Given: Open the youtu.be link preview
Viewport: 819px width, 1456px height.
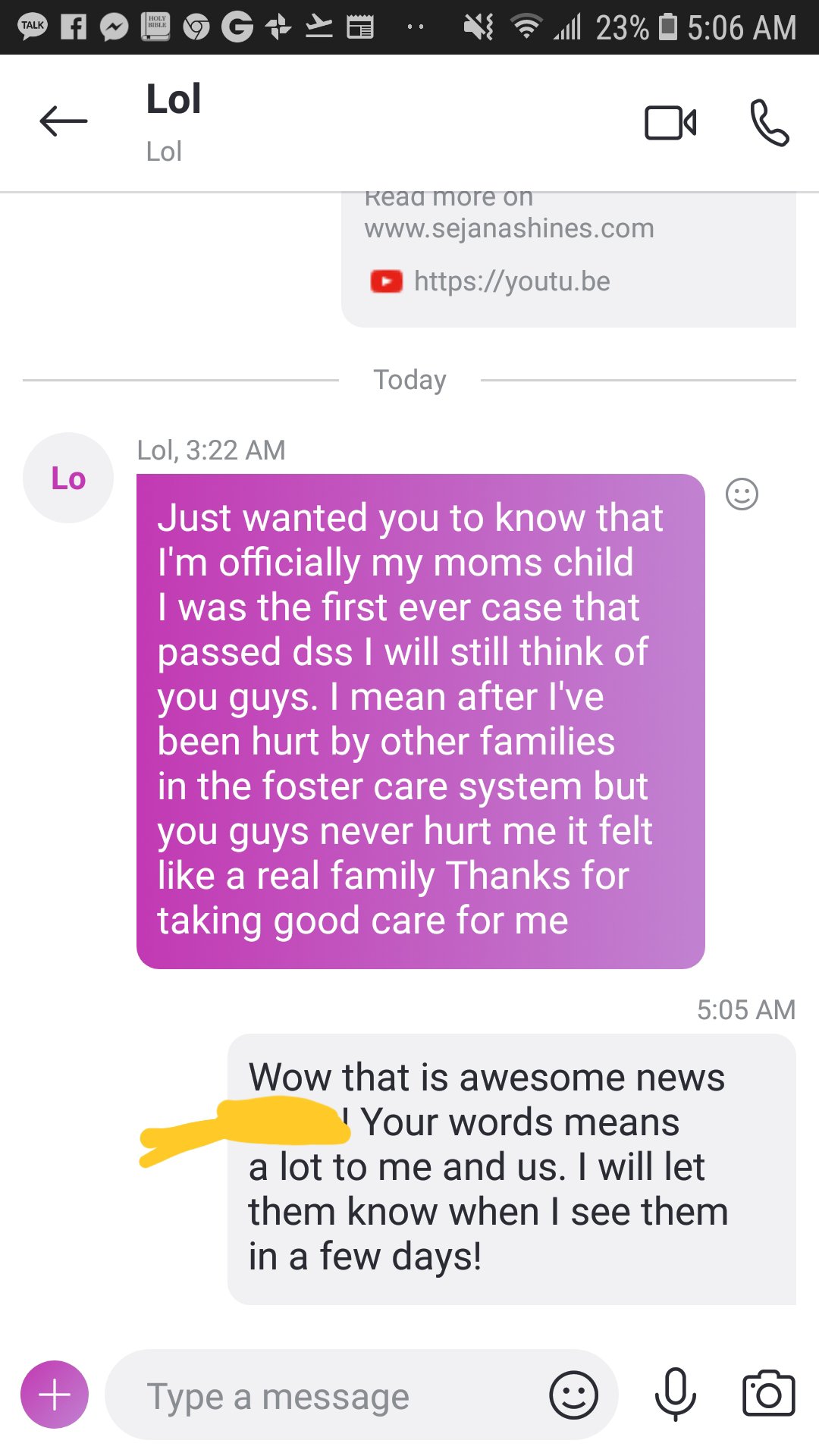Looking at the screenshot, I should point(511,281).
